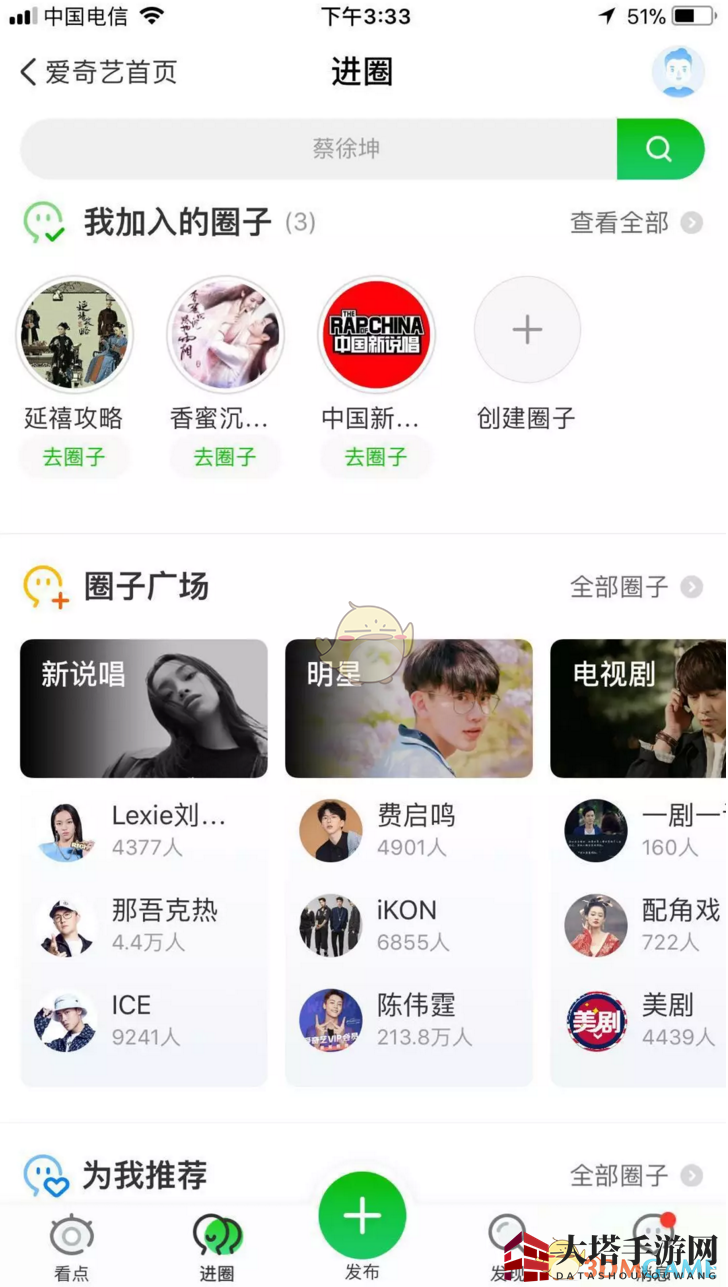
Task: Open the 费启鸣 circle row
Action: point(408,830)
